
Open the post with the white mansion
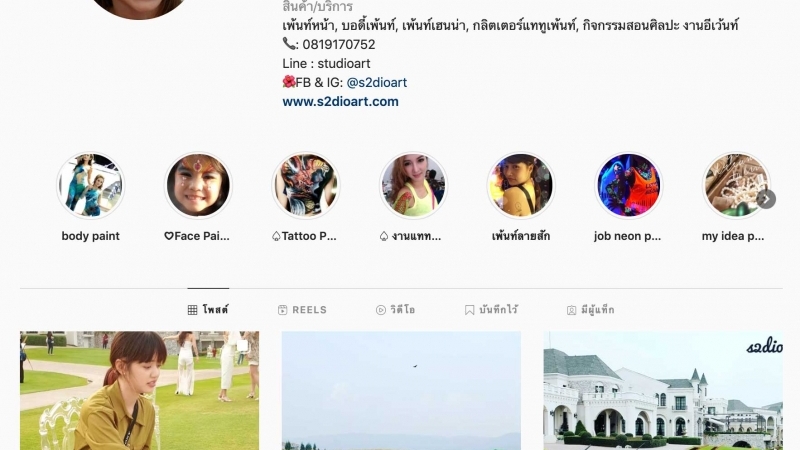click(663, 391)
